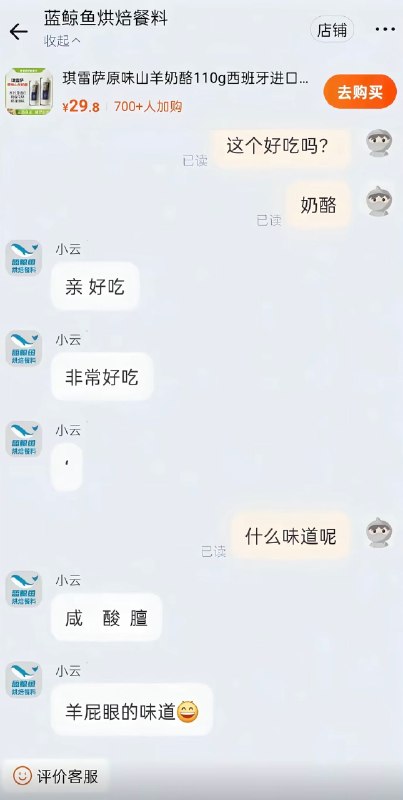Open the three-dot overflow menu
The width and height of the screenshot is (403, 800).
(385, 30)
